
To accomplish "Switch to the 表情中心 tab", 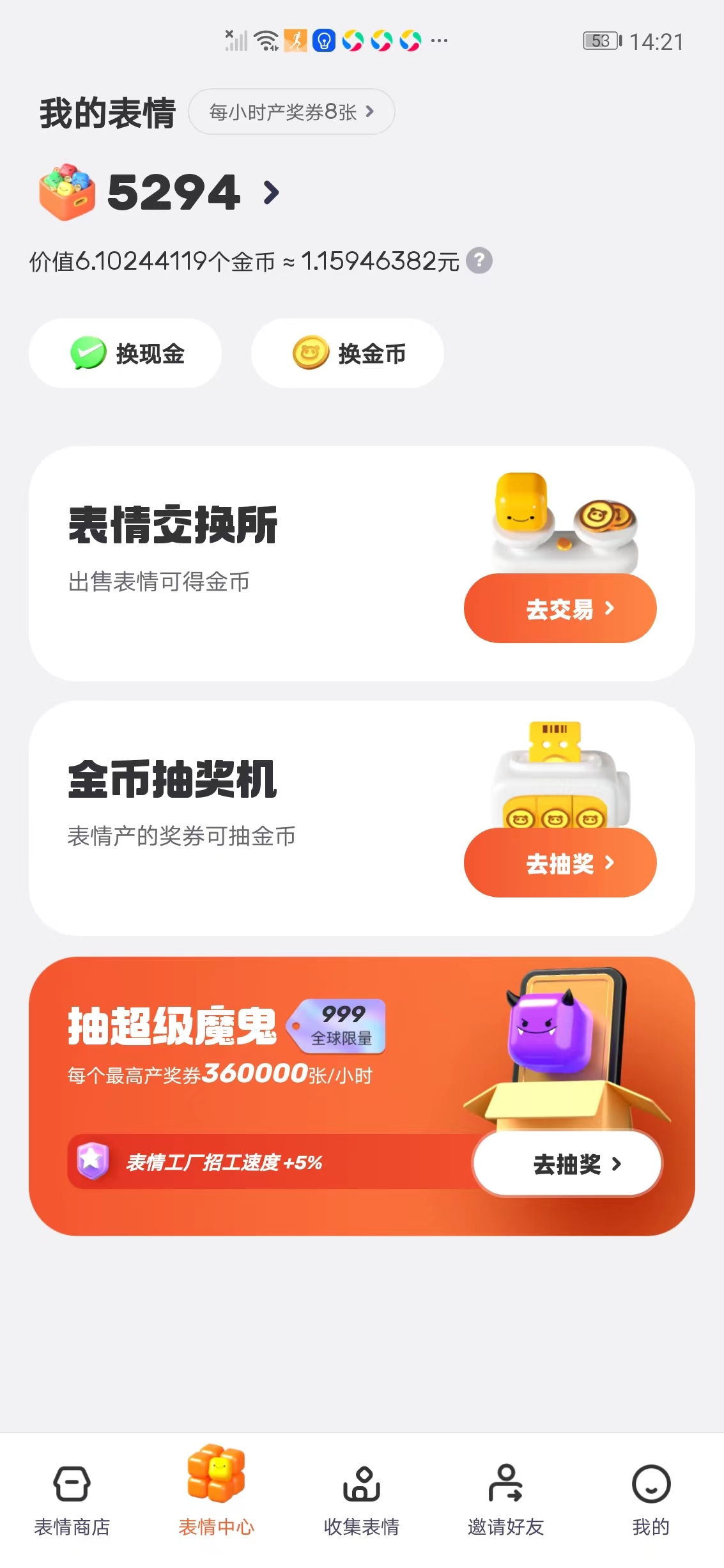I will 215,1496.
